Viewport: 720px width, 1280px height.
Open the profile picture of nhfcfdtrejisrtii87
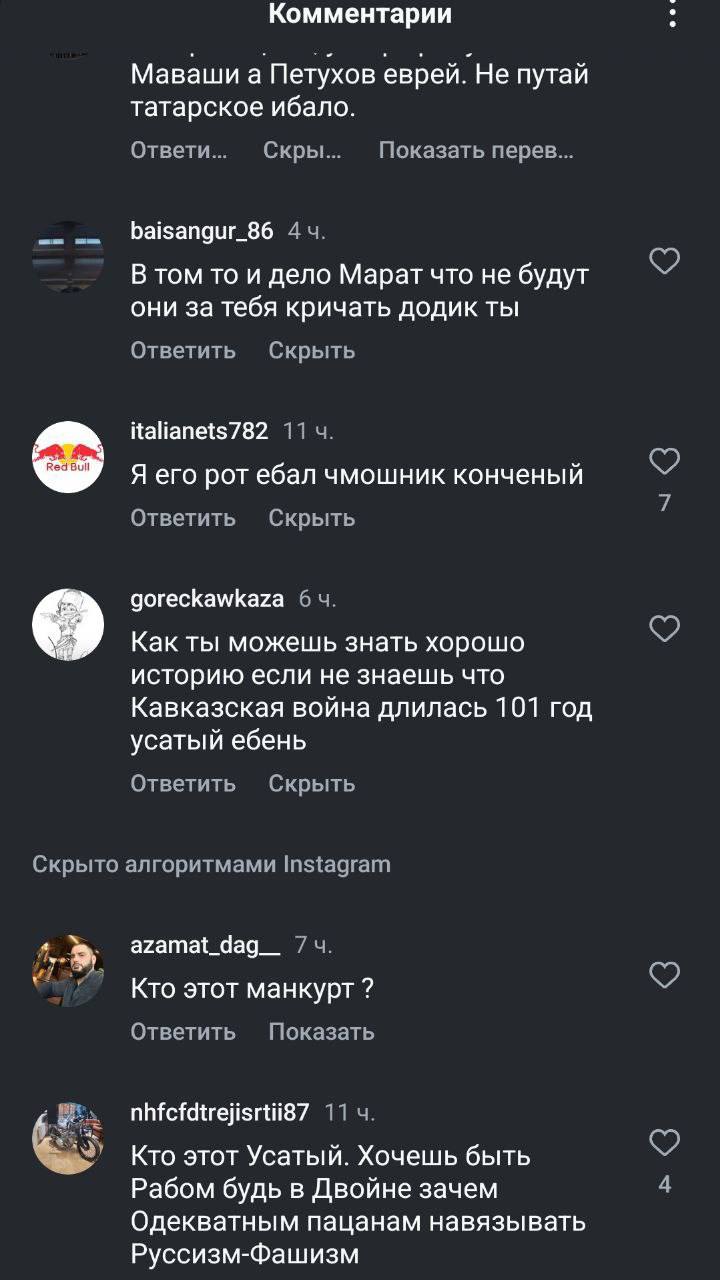(x=68, y=1138)
